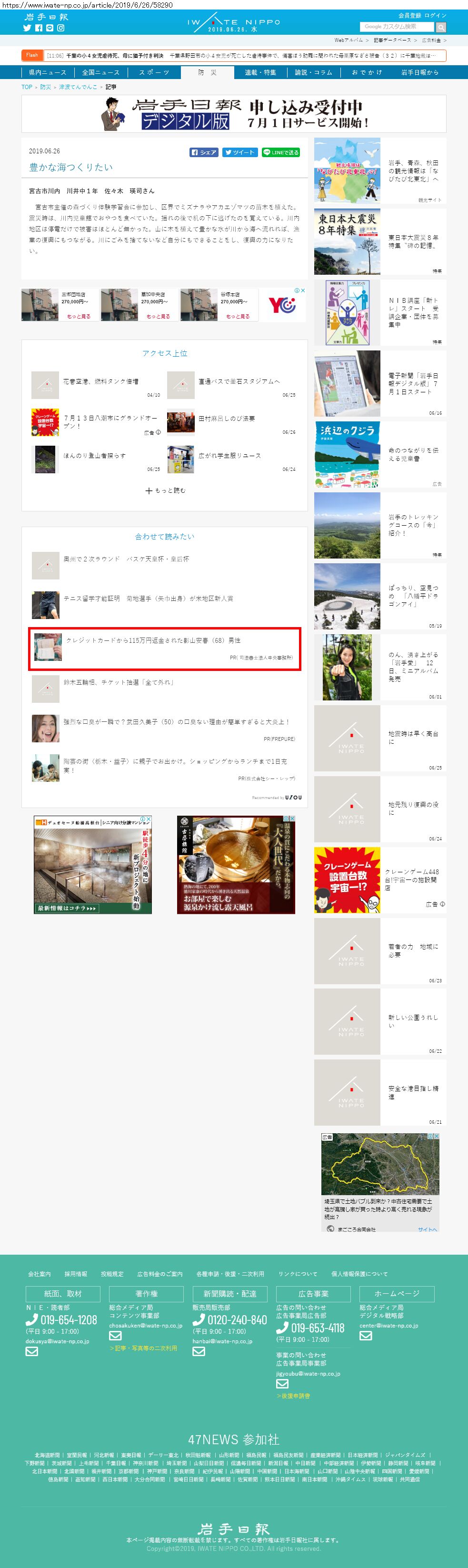Open the Twitter icon in the header
The height and width of the screenshot is (1568, 468).
(27, 28)
